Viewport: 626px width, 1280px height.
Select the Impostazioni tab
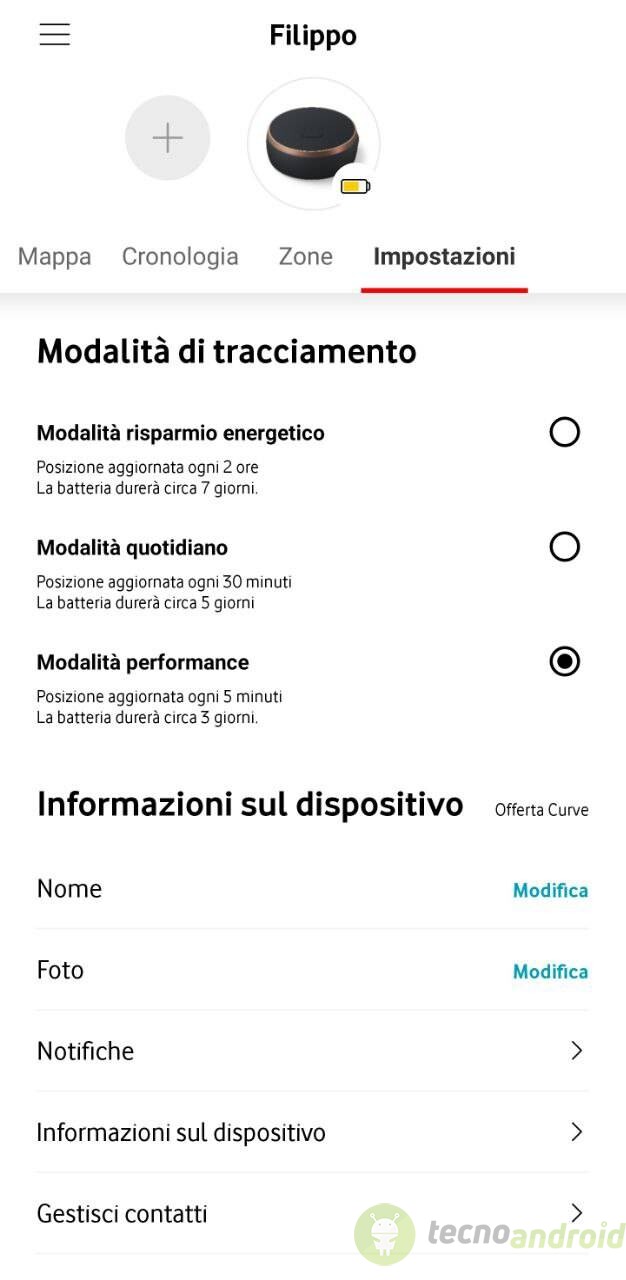tap(444, 257)
